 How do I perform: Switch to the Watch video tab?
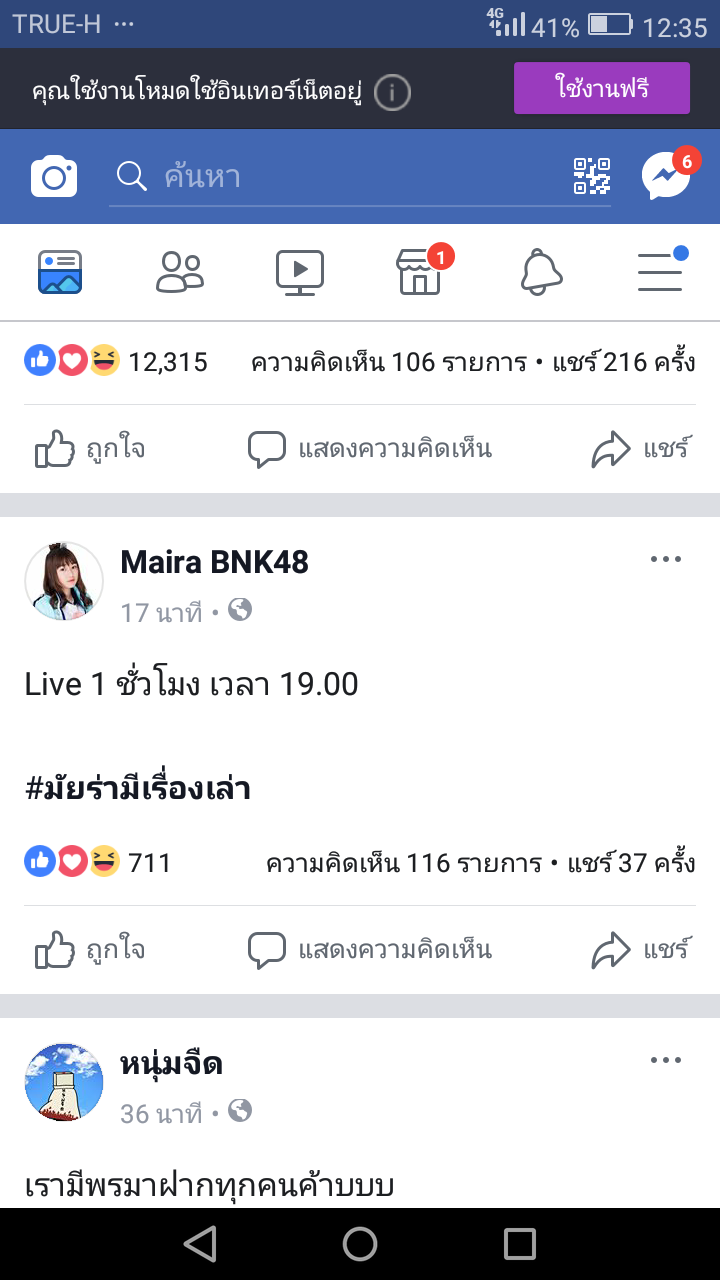coord(300,272)
